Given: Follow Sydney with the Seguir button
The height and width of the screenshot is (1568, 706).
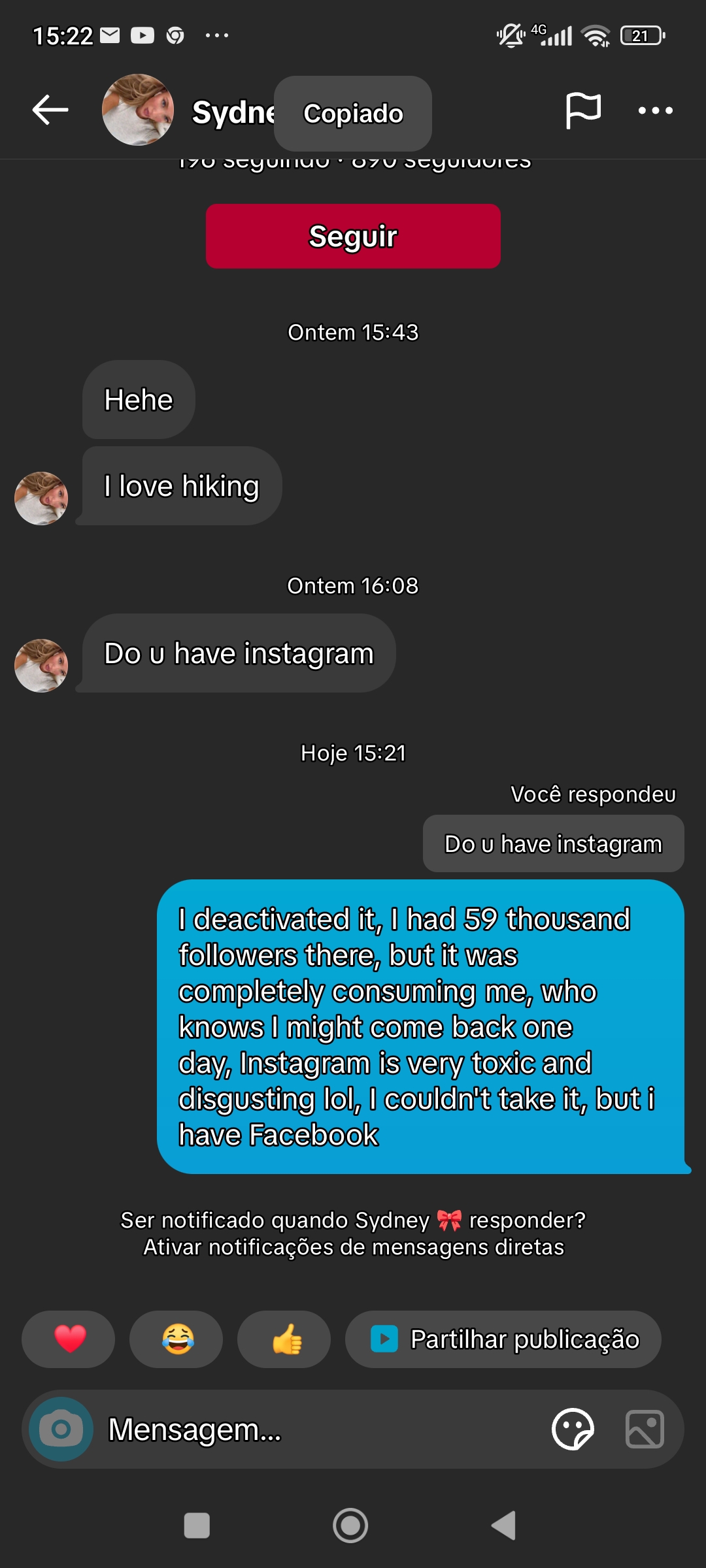Looking at the screenshot, I should (x=353, y=236).
